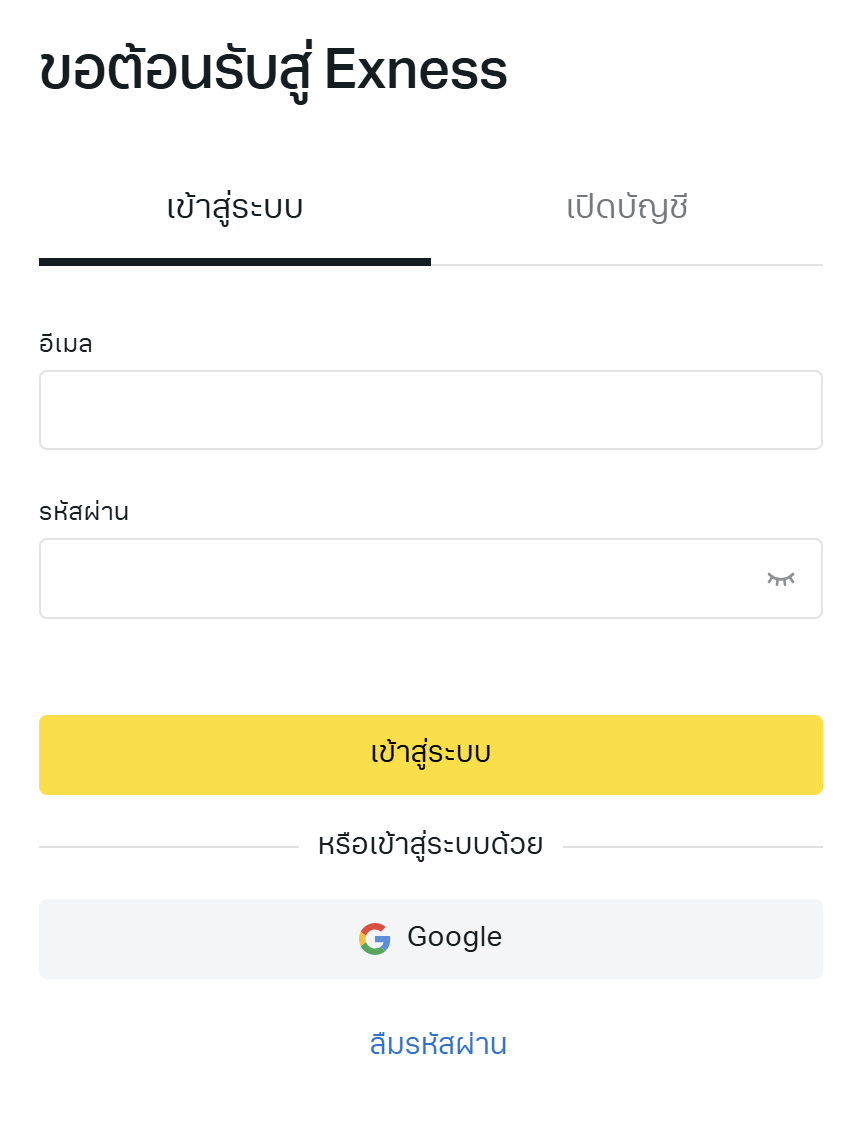Switch to the เปิดบัญชี tab
This screenshot has width=856, height=1136.
(x=627, y=209)
